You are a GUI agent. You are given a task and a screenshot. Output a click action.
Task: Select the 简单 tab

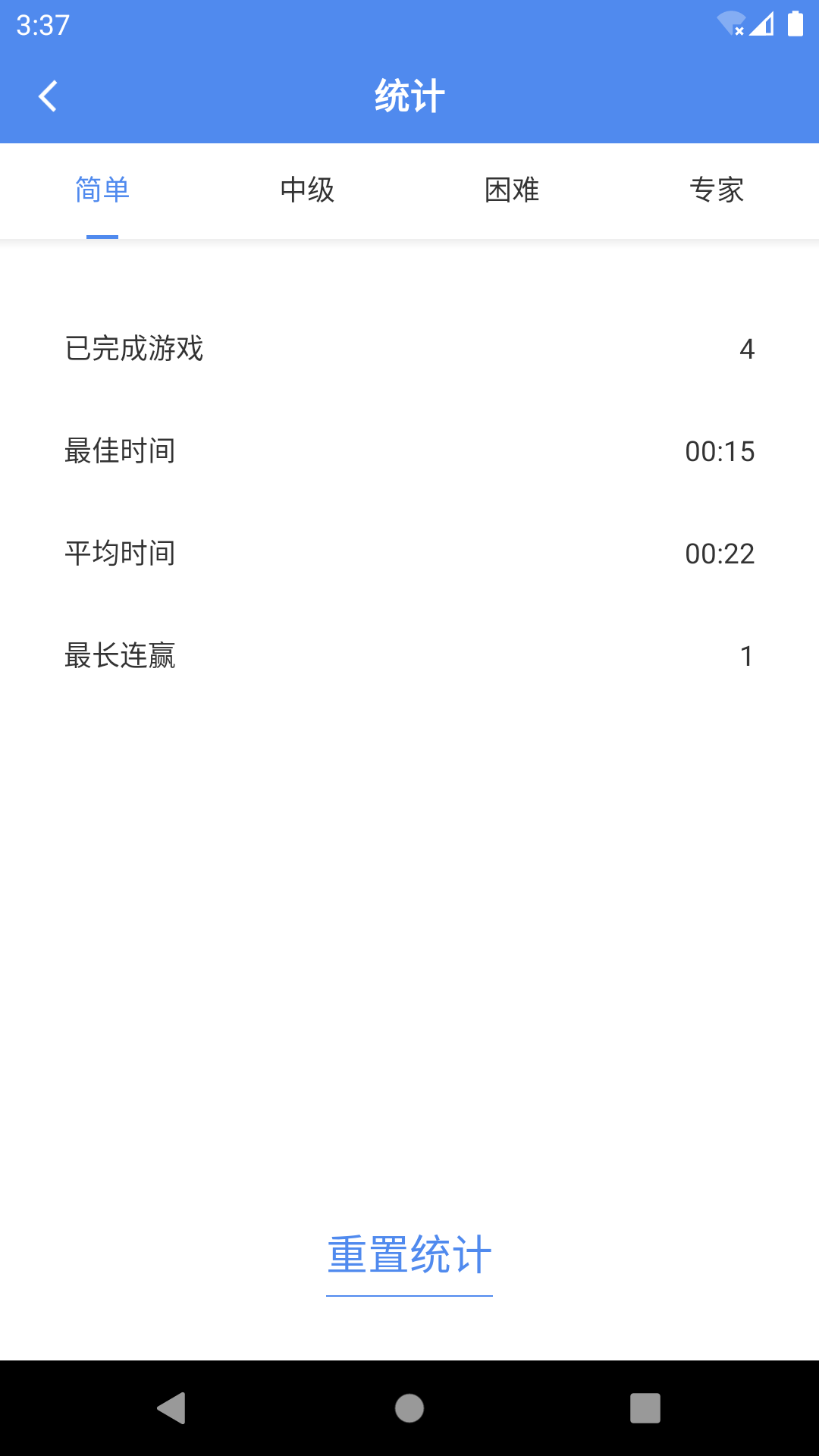[102, 190]
